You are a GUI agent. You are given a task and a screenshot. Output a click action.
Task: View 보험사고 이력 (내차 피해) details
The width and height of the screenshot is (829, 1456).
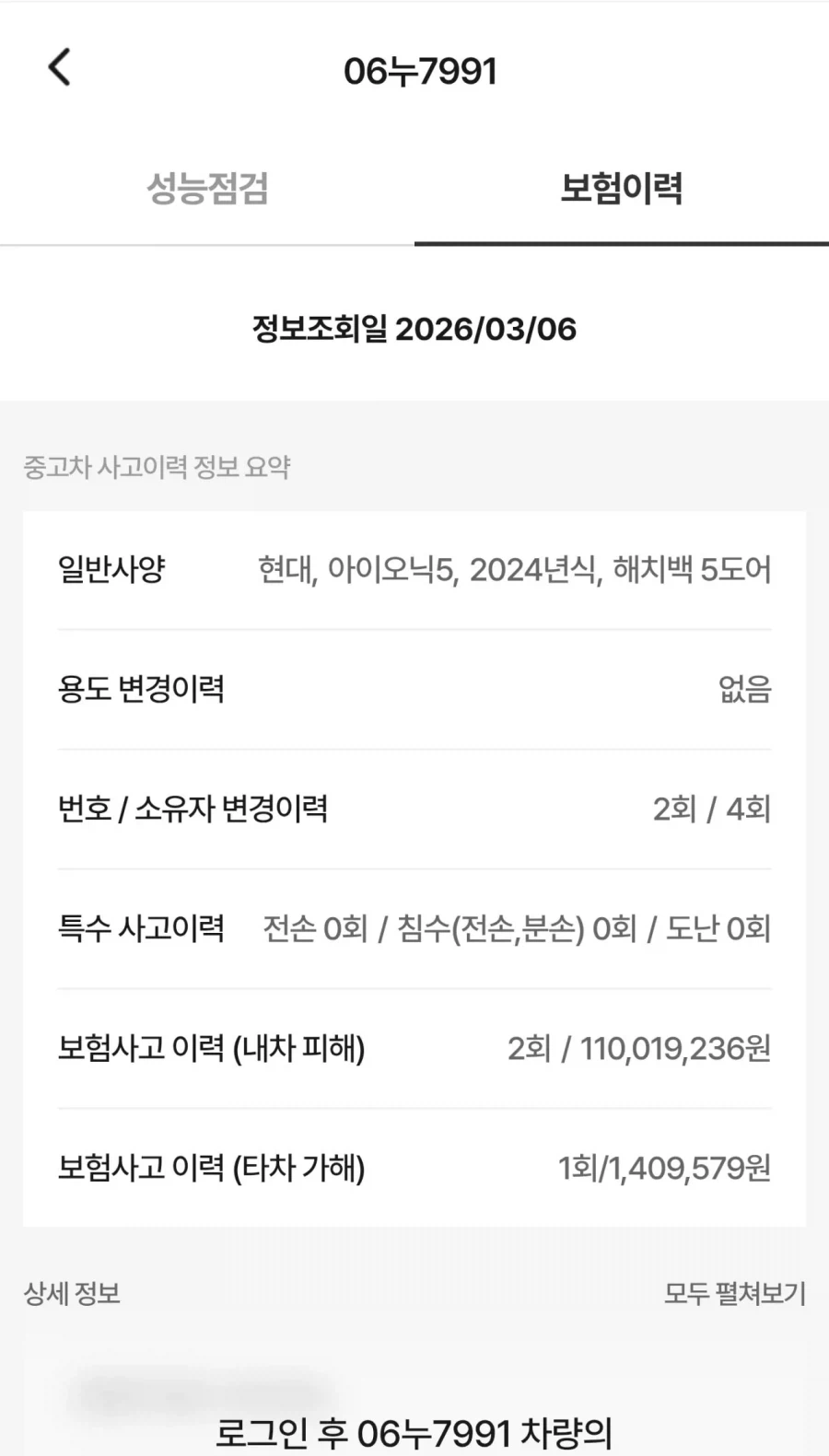click(x=212, y=1050)
